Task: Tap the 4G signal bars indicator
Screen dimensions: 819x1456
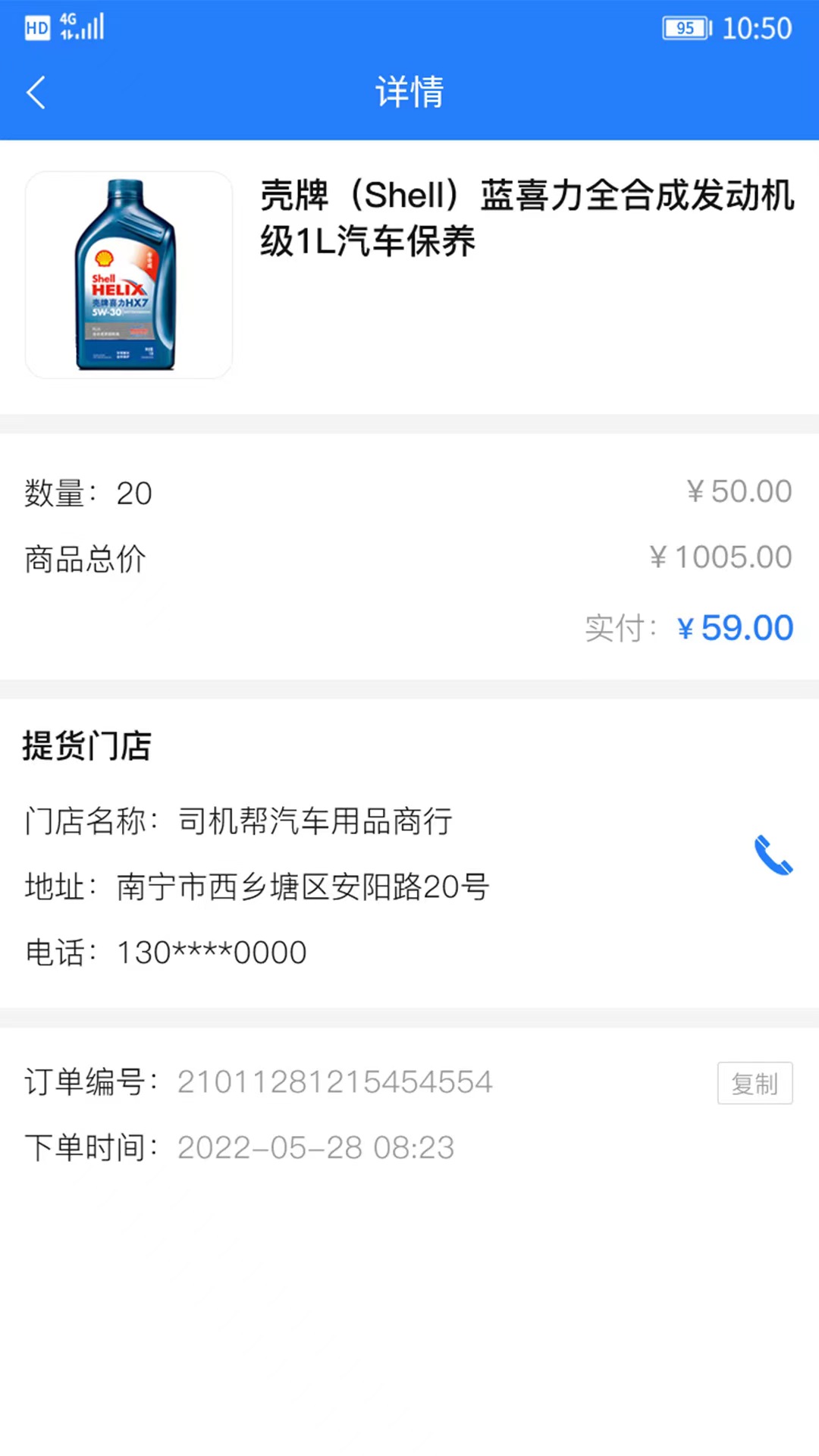Action: click(x=80, y=28)
